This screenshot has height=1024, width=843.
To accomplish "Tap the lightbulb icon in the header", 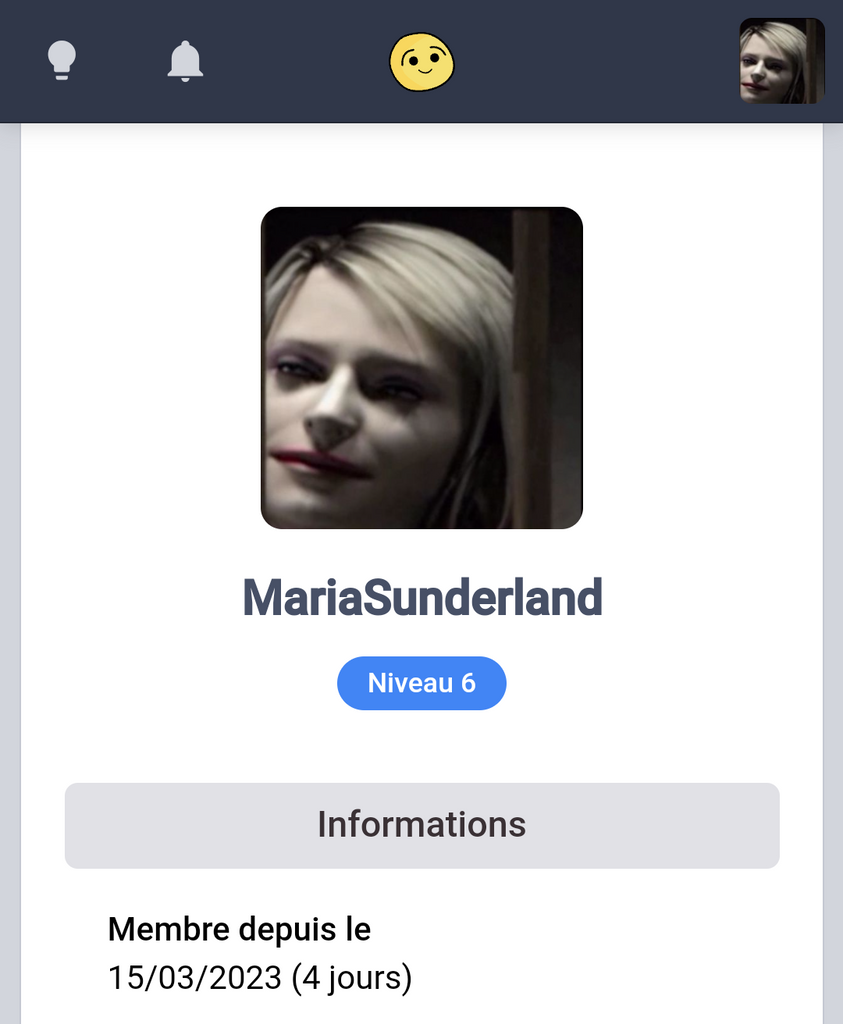I will [x=62, y=60].
